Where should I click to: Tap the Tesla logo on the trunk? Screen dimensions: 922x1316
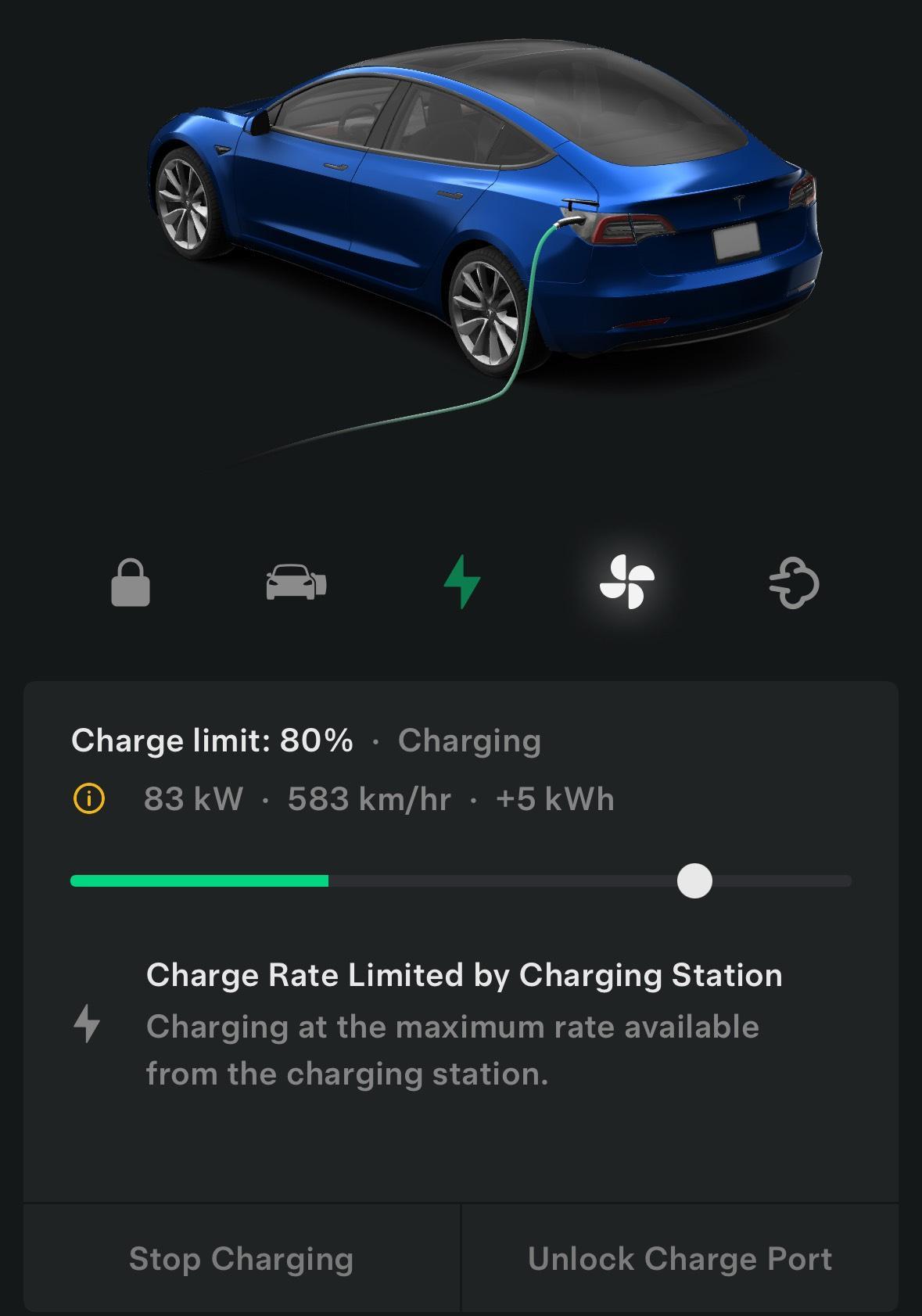(738, 203)
